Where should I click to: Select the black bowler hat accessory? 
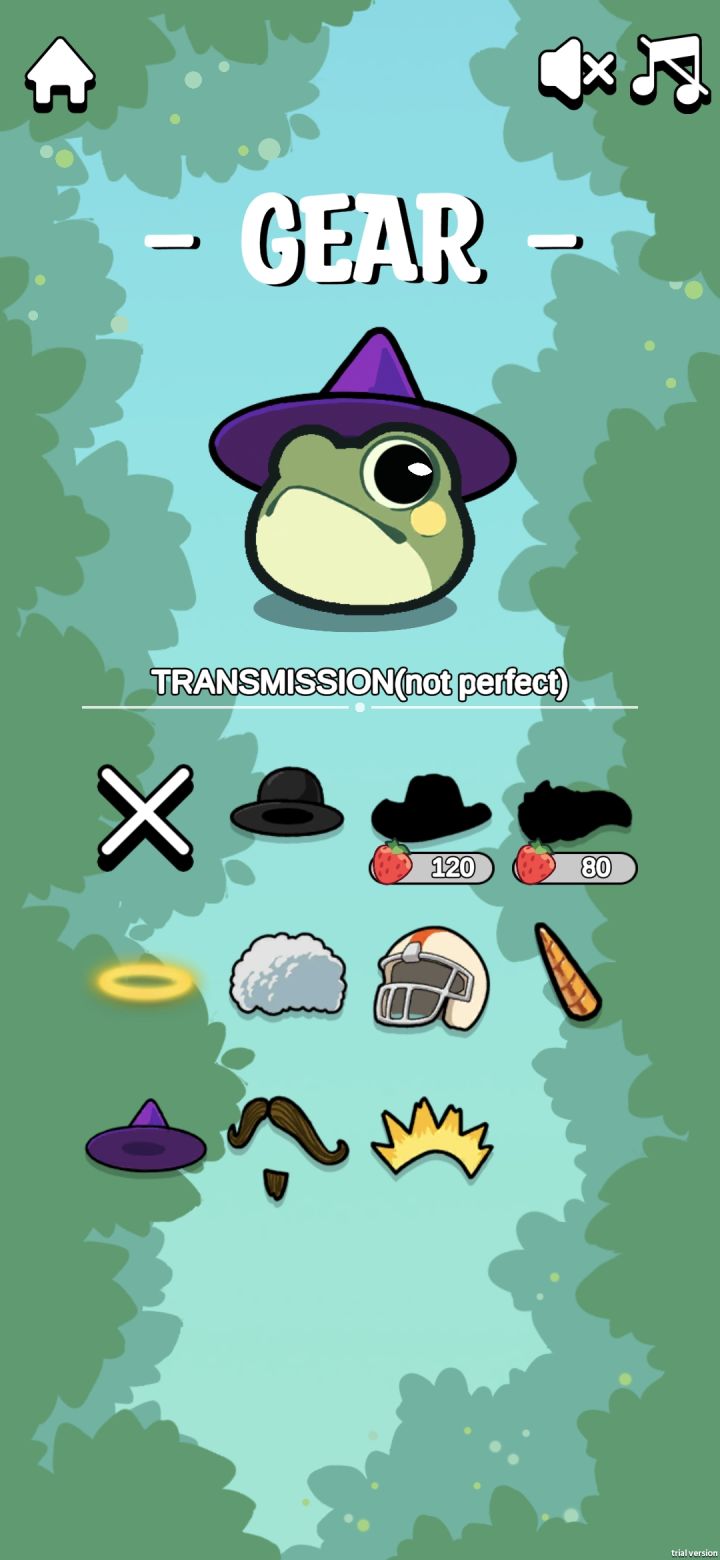pyautogui.click(x=287, y=808)
